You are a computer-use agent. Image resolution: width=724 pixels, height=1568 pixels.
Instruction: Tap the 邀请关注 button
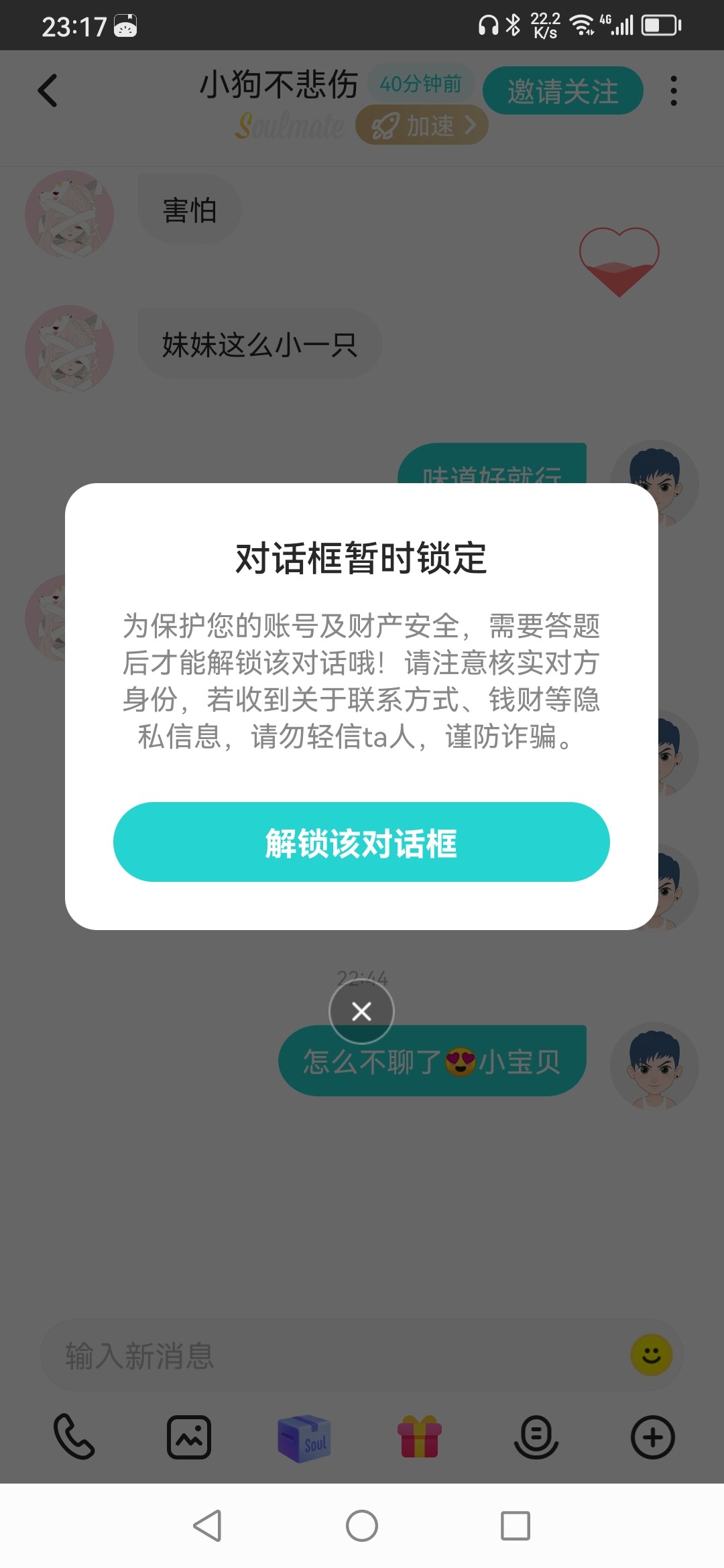562,90
